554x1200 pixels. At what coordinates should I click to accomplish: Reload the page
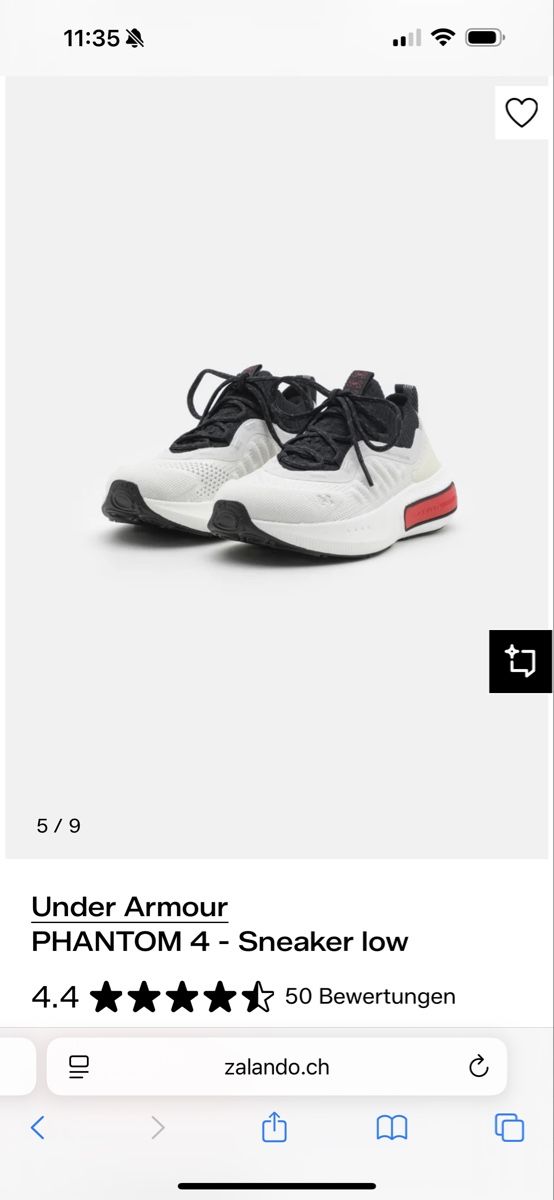pyautogui.click(x=479, y=1067)
